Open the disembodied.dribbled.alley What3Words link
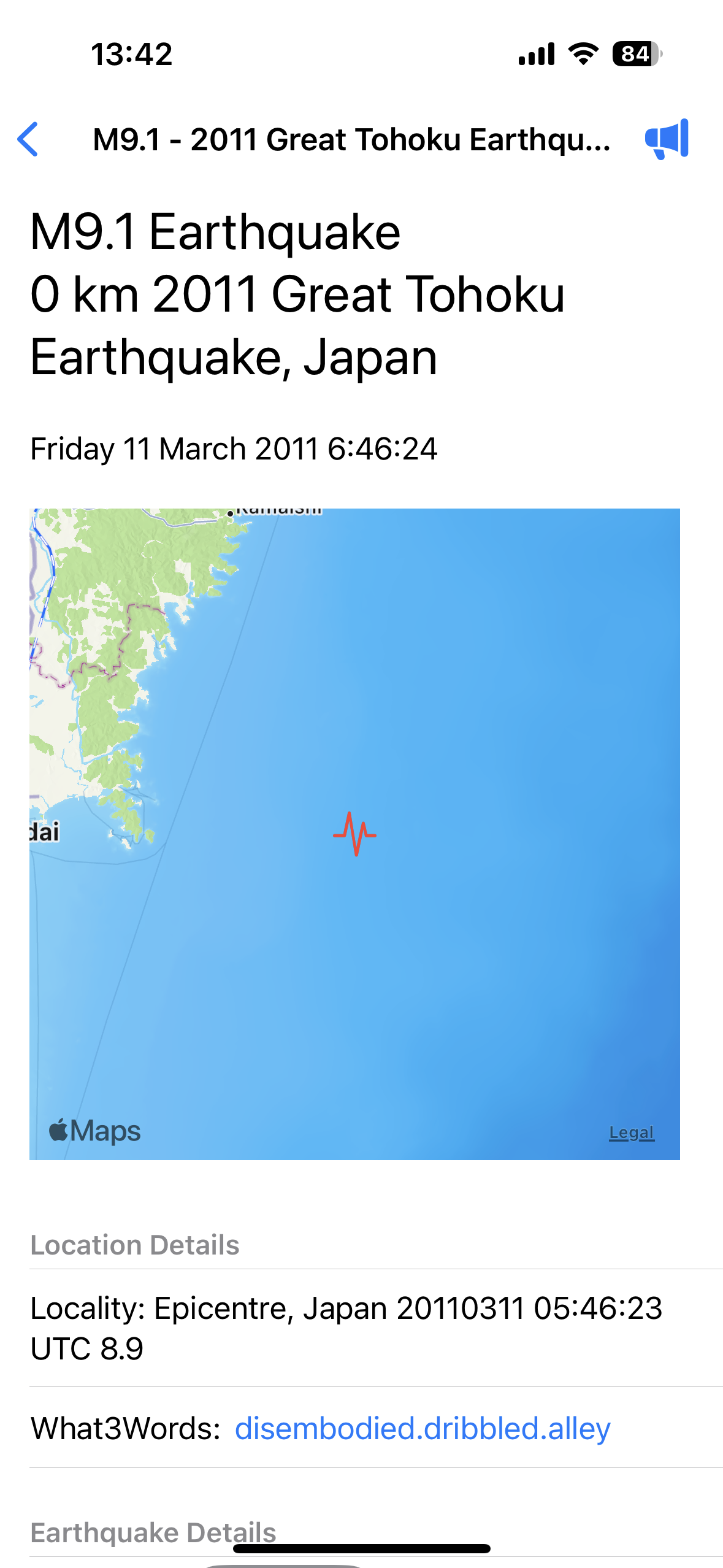 (x=423, y=1429)
